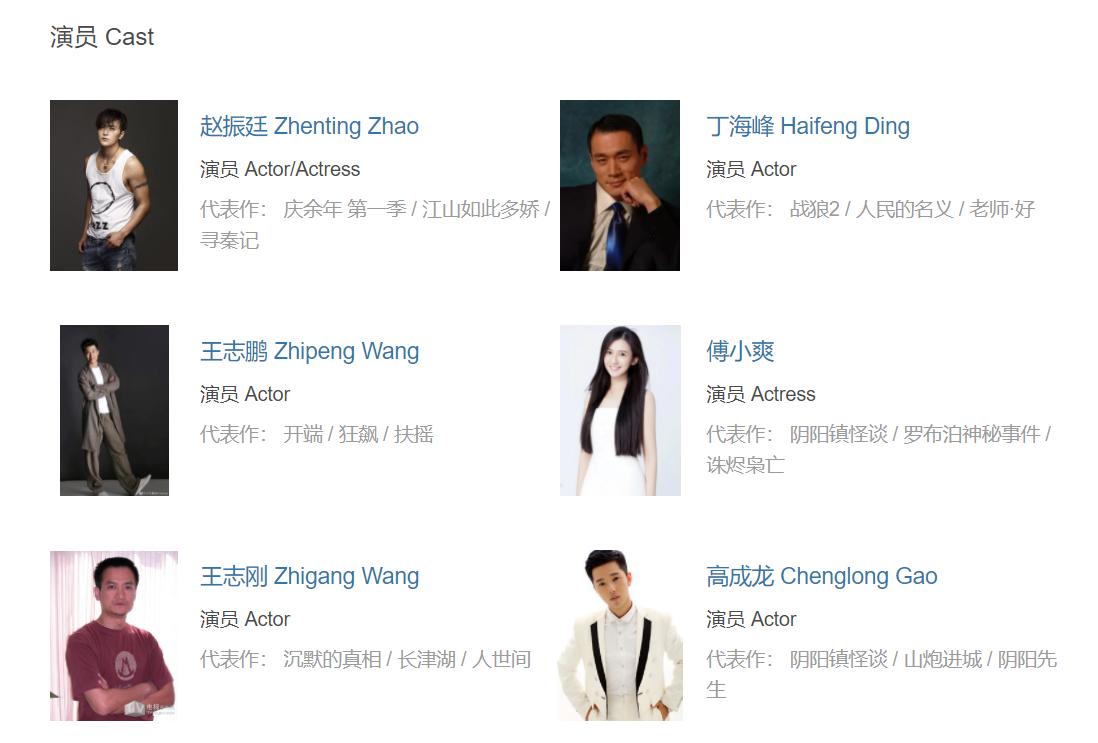The height and width of the screenshot is (743, 1098).
Task: Tap 赵振廷 Zhenting Zhao's photo
Action: click(x=114, y=185)
